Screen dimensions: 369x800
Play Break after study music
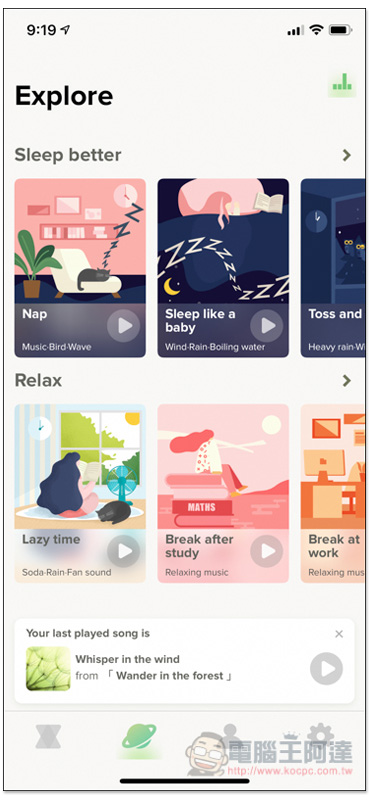pyautogui.click(x=266, y=551)
